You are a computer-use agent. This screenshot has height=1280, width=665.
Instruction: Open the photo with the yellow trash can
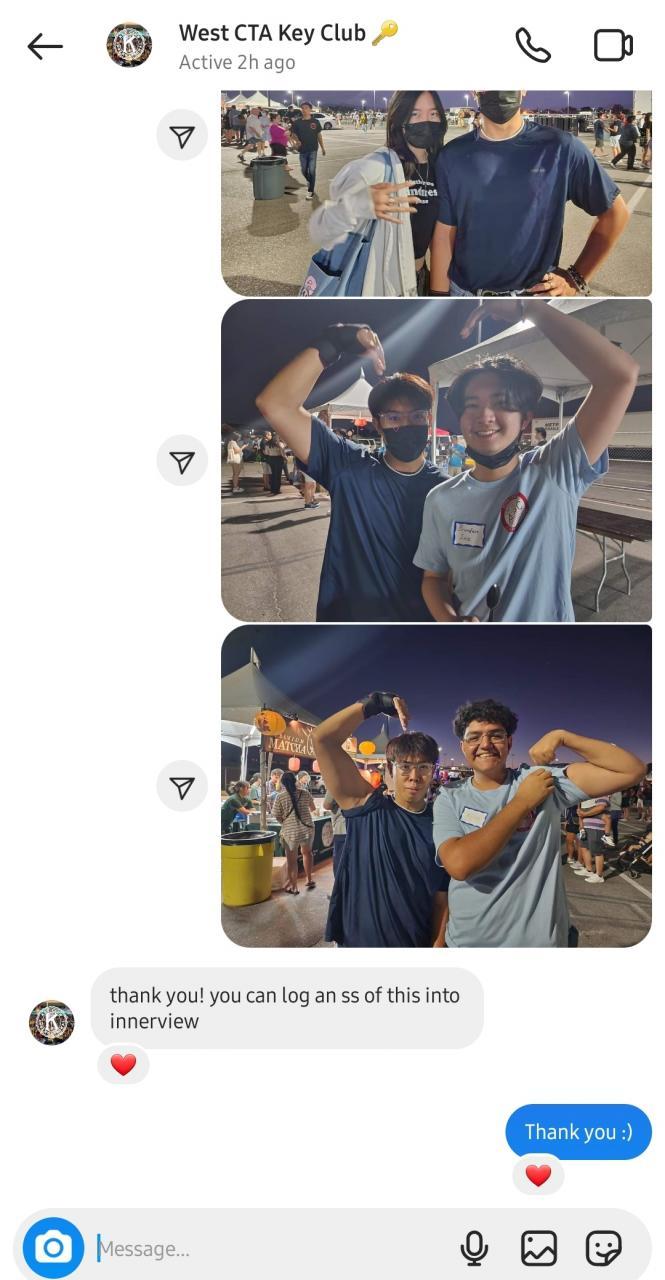436,786
